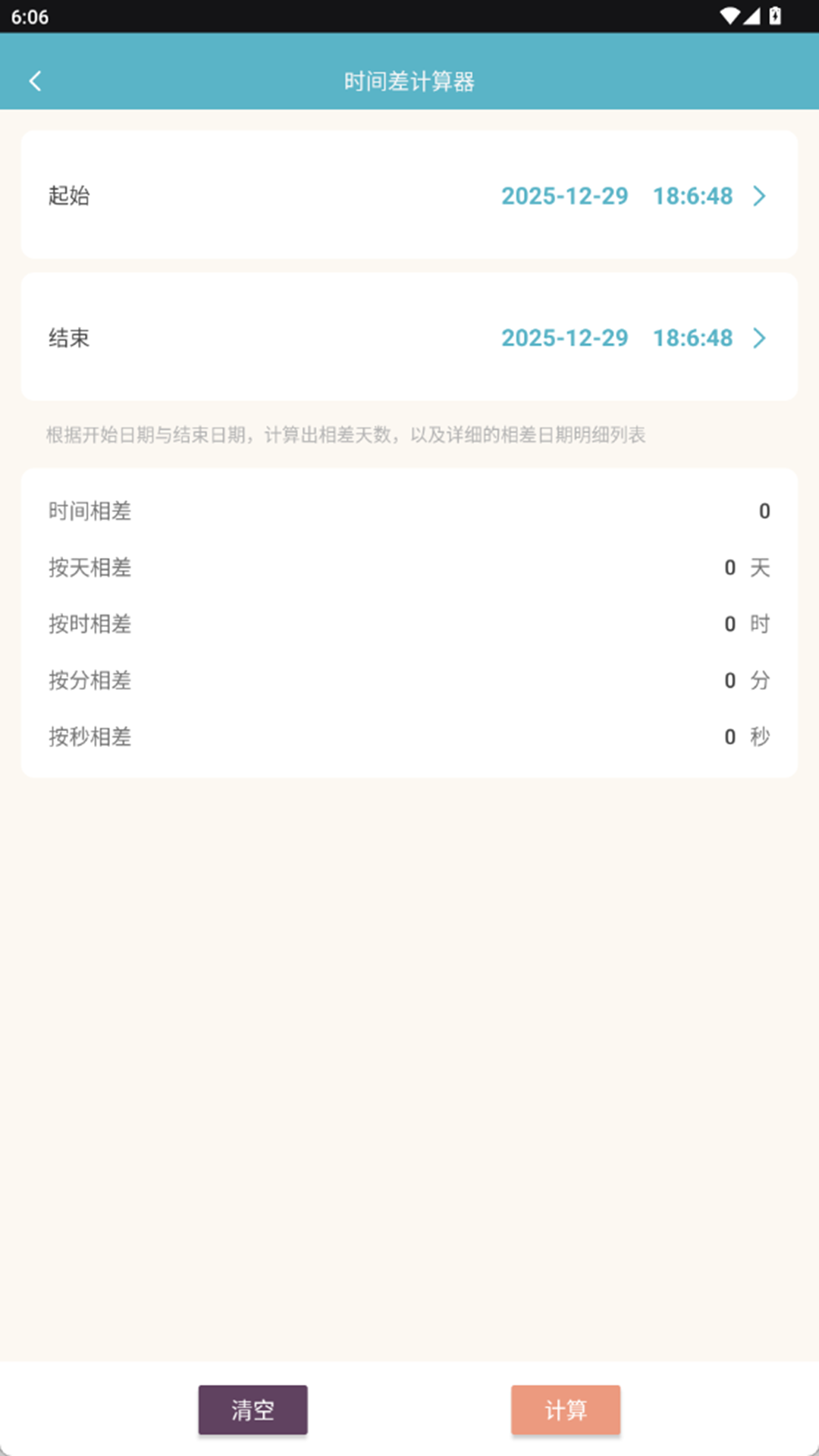Image resolution: width=819 pixels, height=1456 pixels.
Task: Select the end time 18:6:48
Action: tap(692, 338)
